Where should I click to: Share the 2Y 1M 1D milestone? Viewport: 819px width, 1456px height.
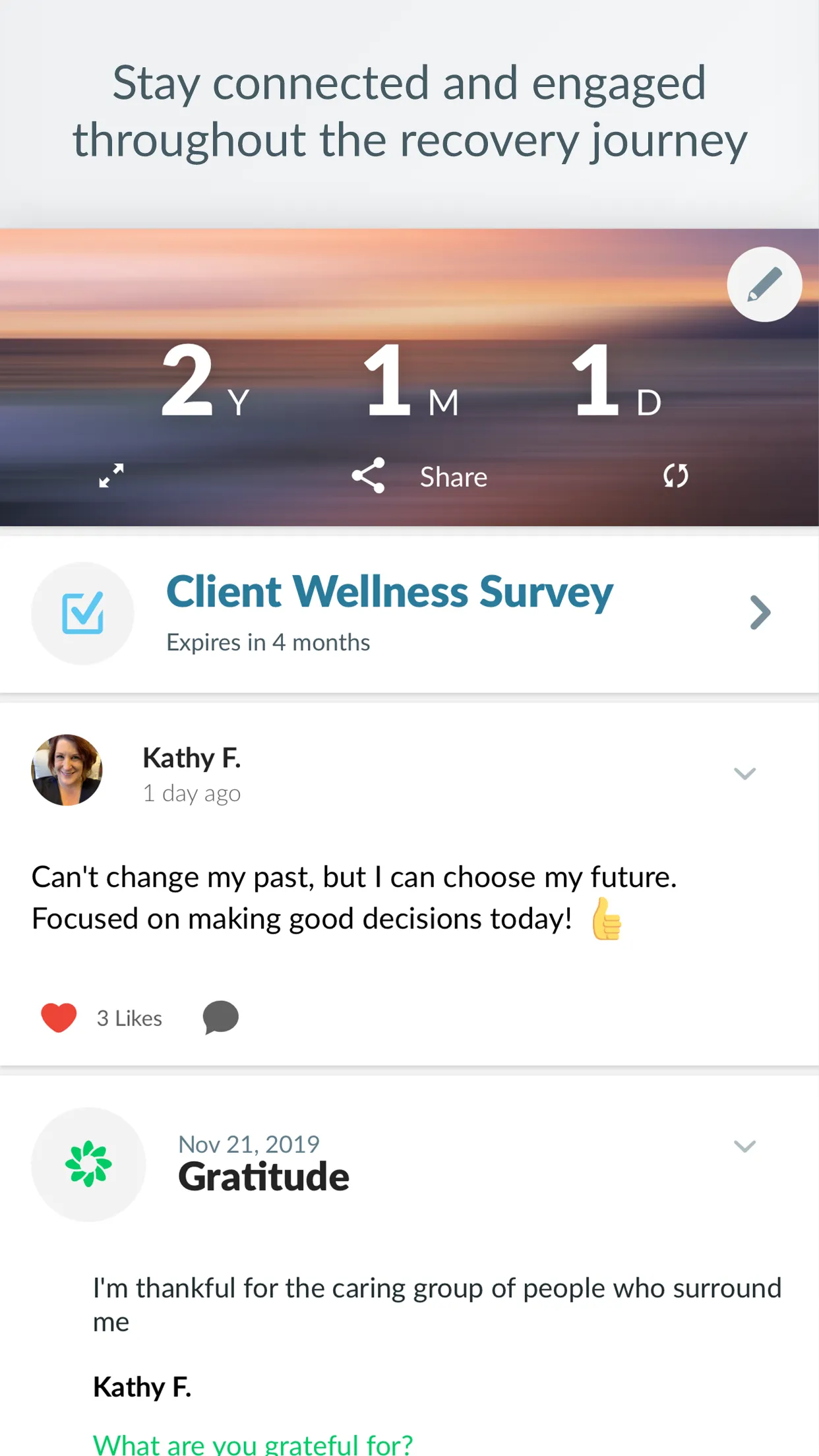click(x=420, y=476)
